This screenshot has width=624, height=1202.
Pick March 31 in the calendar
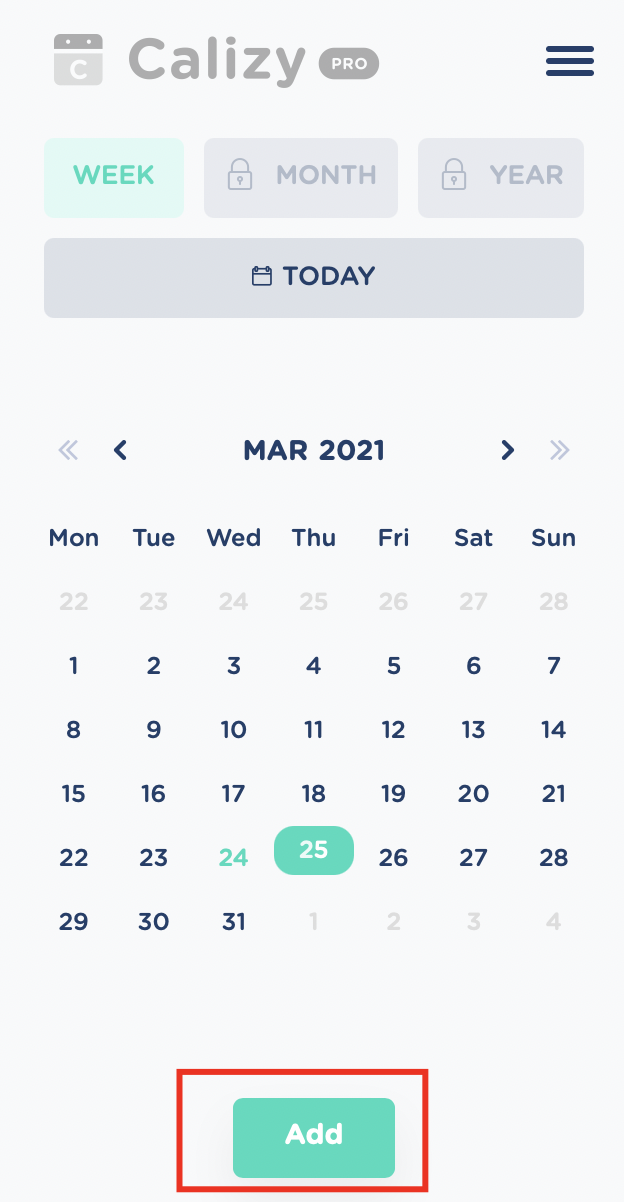pos(233,921)
